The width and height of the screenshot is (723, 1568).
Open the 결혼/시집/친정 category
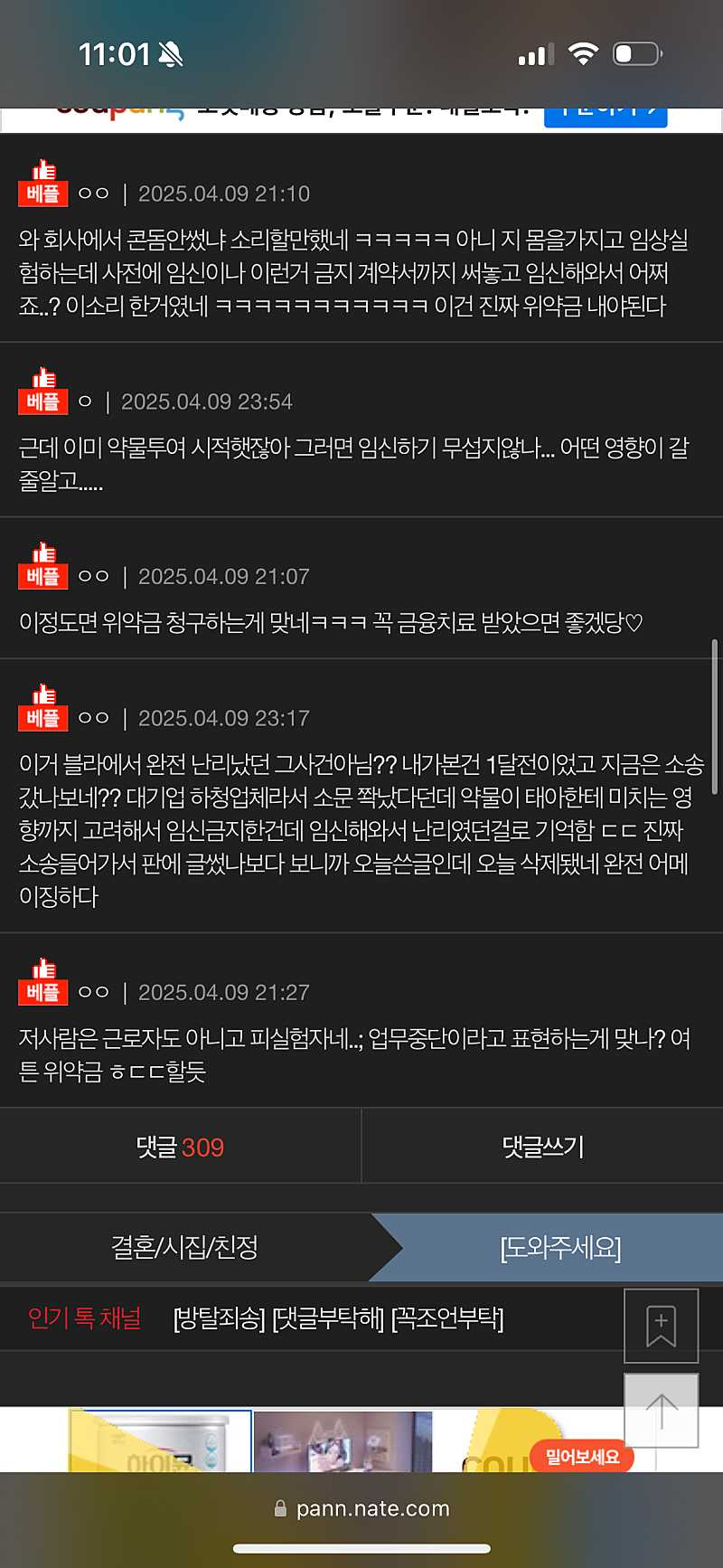[184, 1248]
